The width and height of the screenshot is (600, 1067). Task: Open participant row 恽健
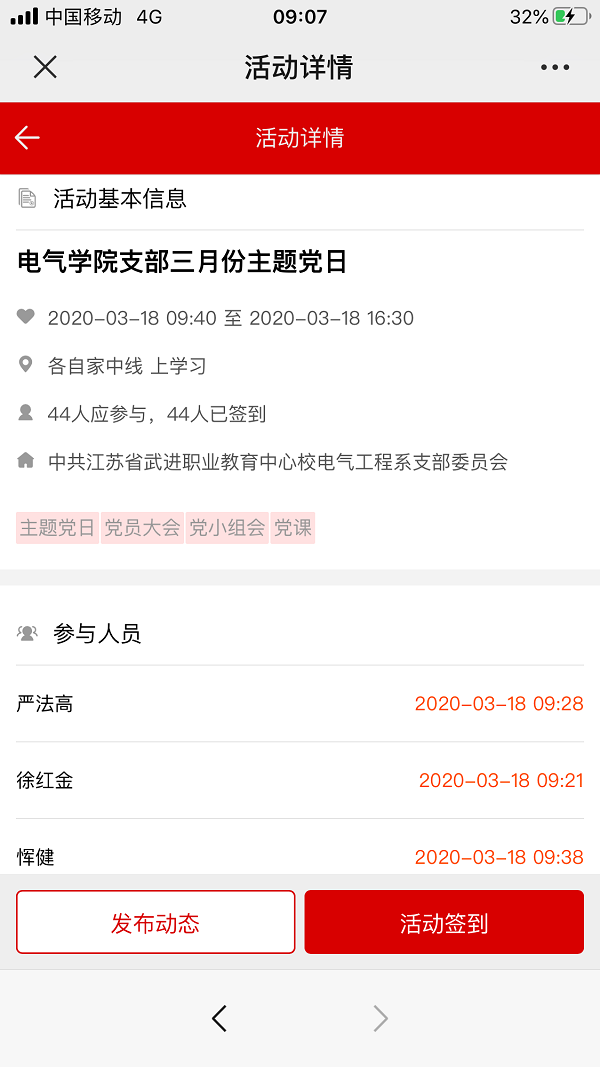[300, 848]
